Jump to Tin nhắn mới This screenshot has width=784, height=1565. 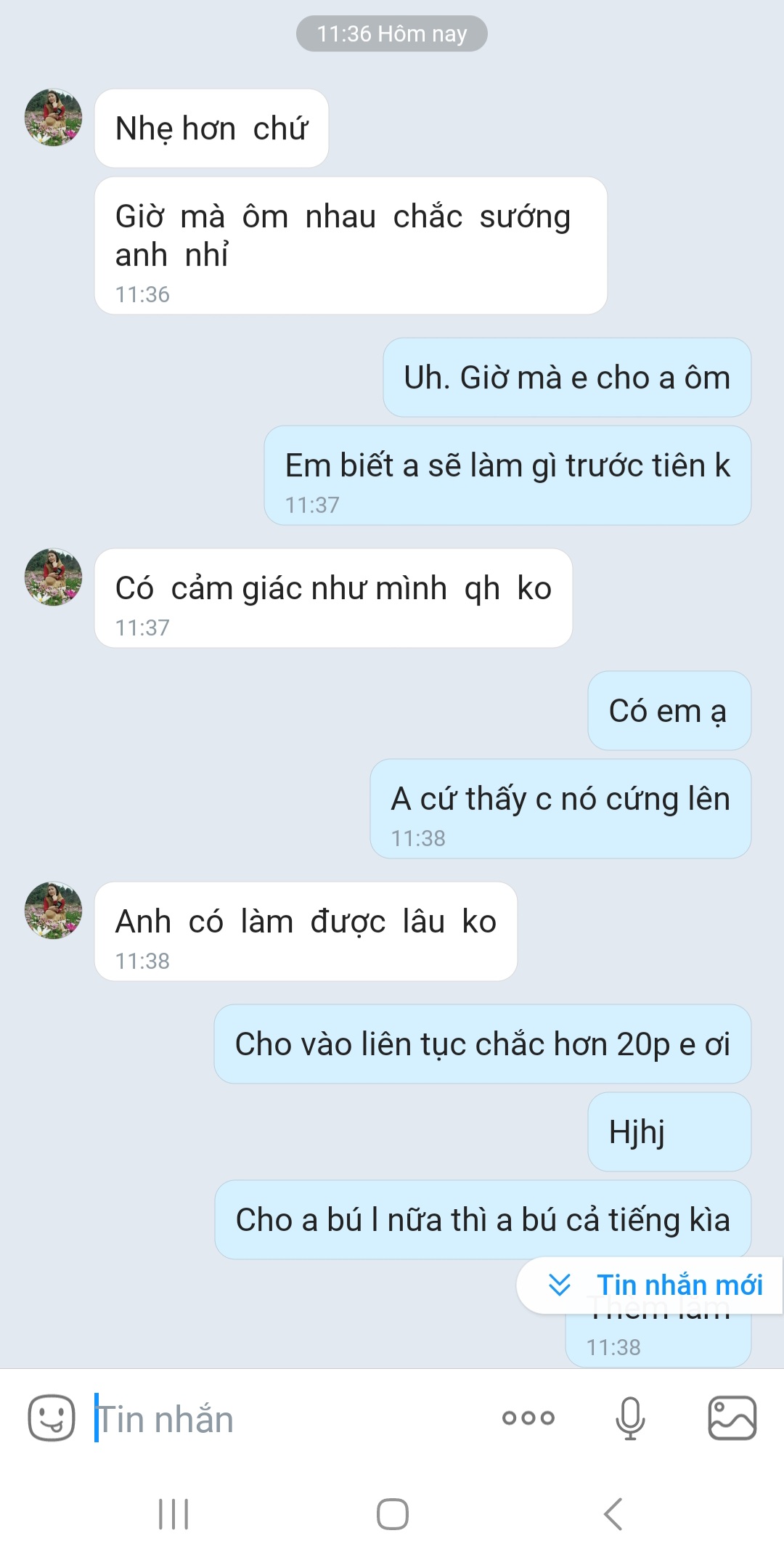[653, 1285]
